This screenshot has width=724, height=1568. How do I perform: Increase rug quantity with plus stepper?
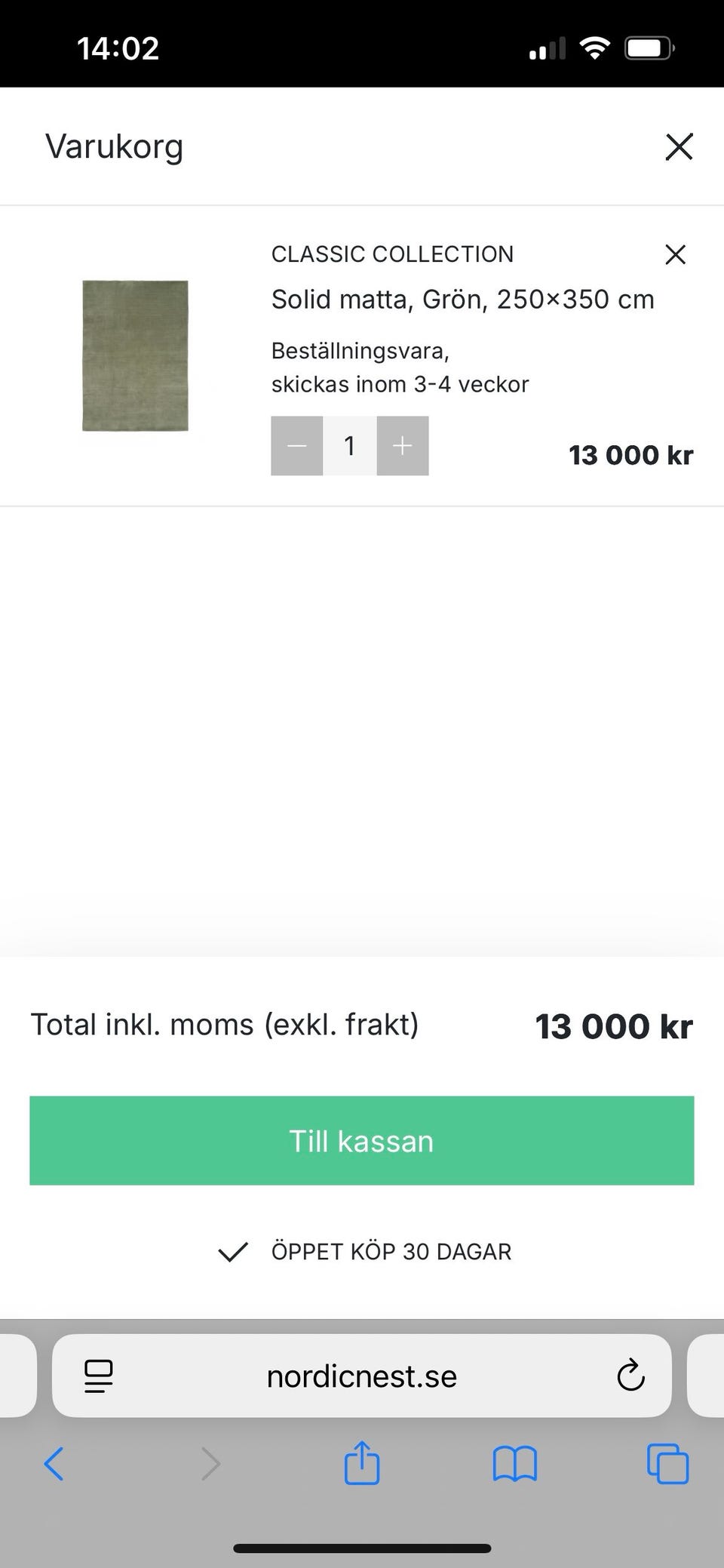click(402, 446)
